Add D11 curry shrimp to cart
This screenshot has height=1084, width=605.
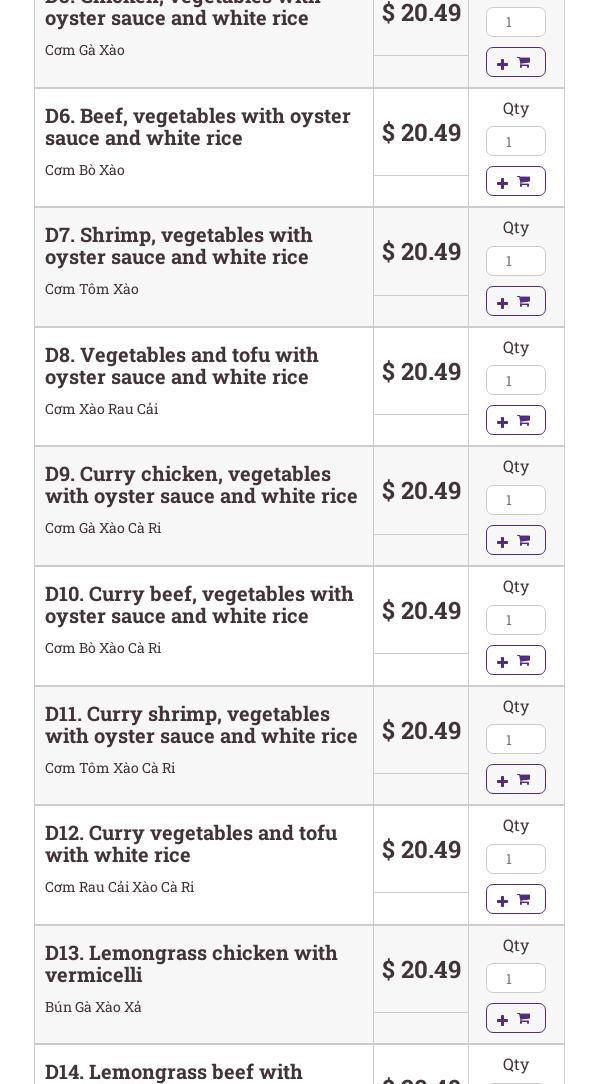515,779
